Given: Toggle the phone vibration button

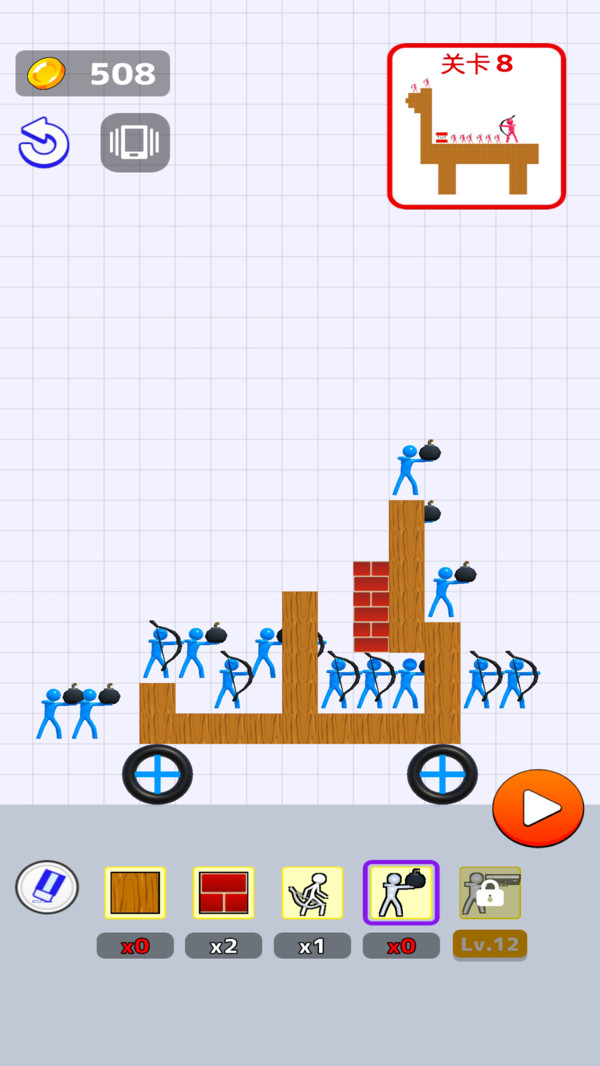Looking at the screenshot, I should [135, 142].
